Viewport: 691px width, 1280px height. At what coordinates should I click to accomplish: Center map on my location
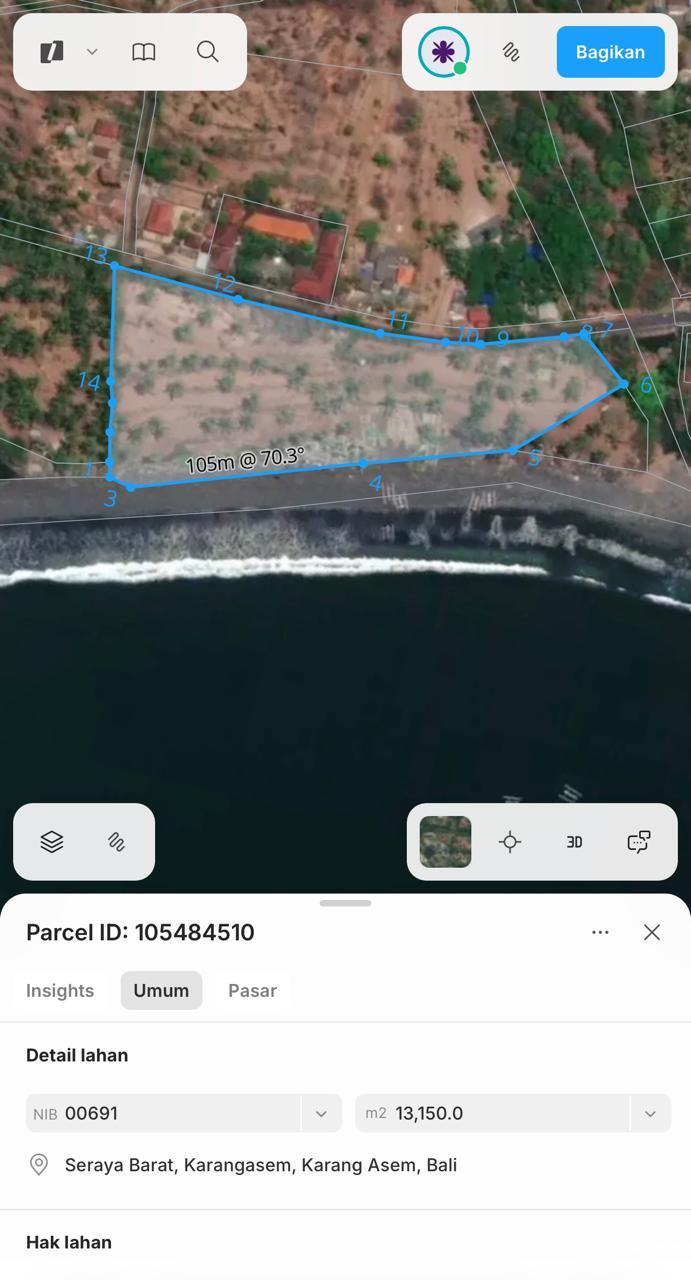point(510,842)
